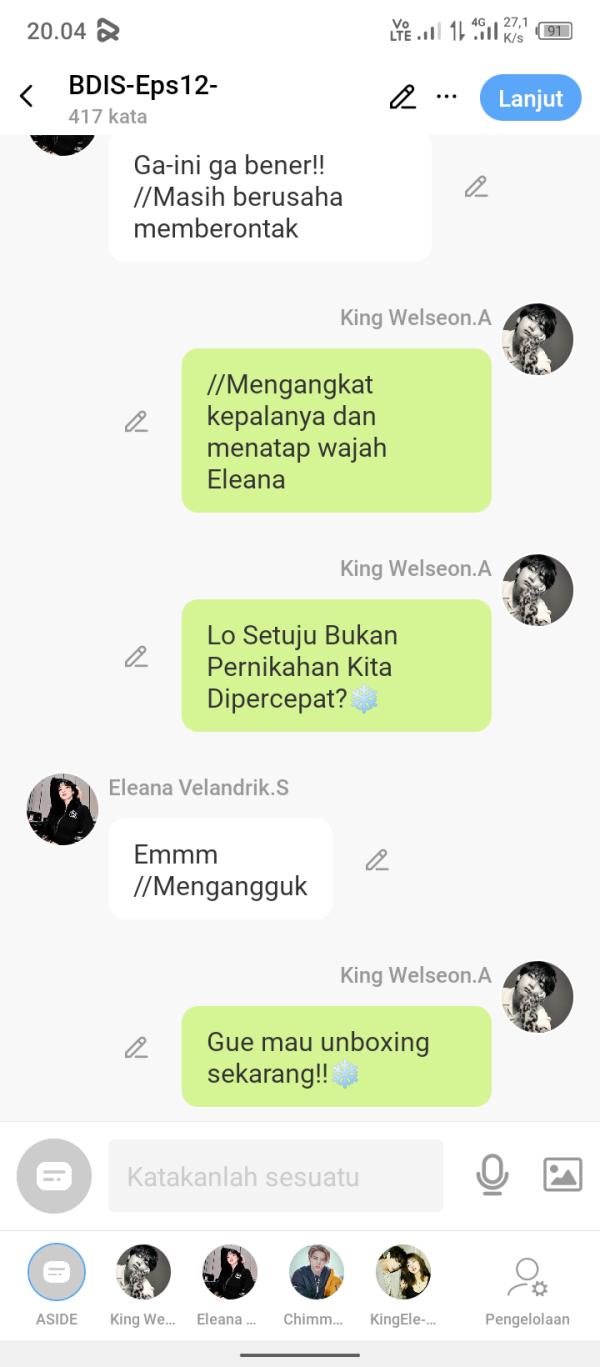Edit the "Mengangkat kepalanya" message
The height and width of the screenshot is (1367, 600).
[136, 422]
